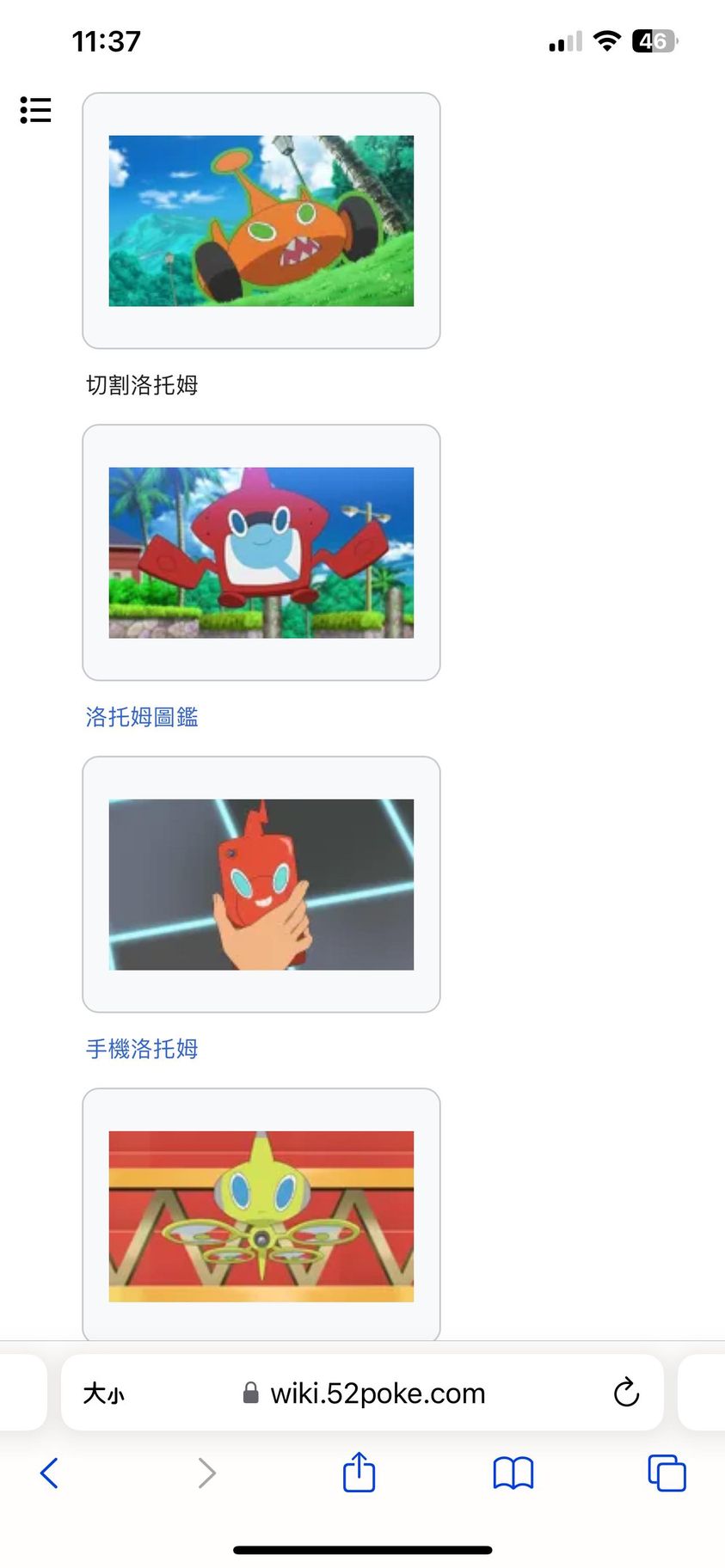Tap the wiki.52poke.com address bar
The width and height of the screenshot is (725, 1568).
pyautogui.click(x=377, y=1393)
